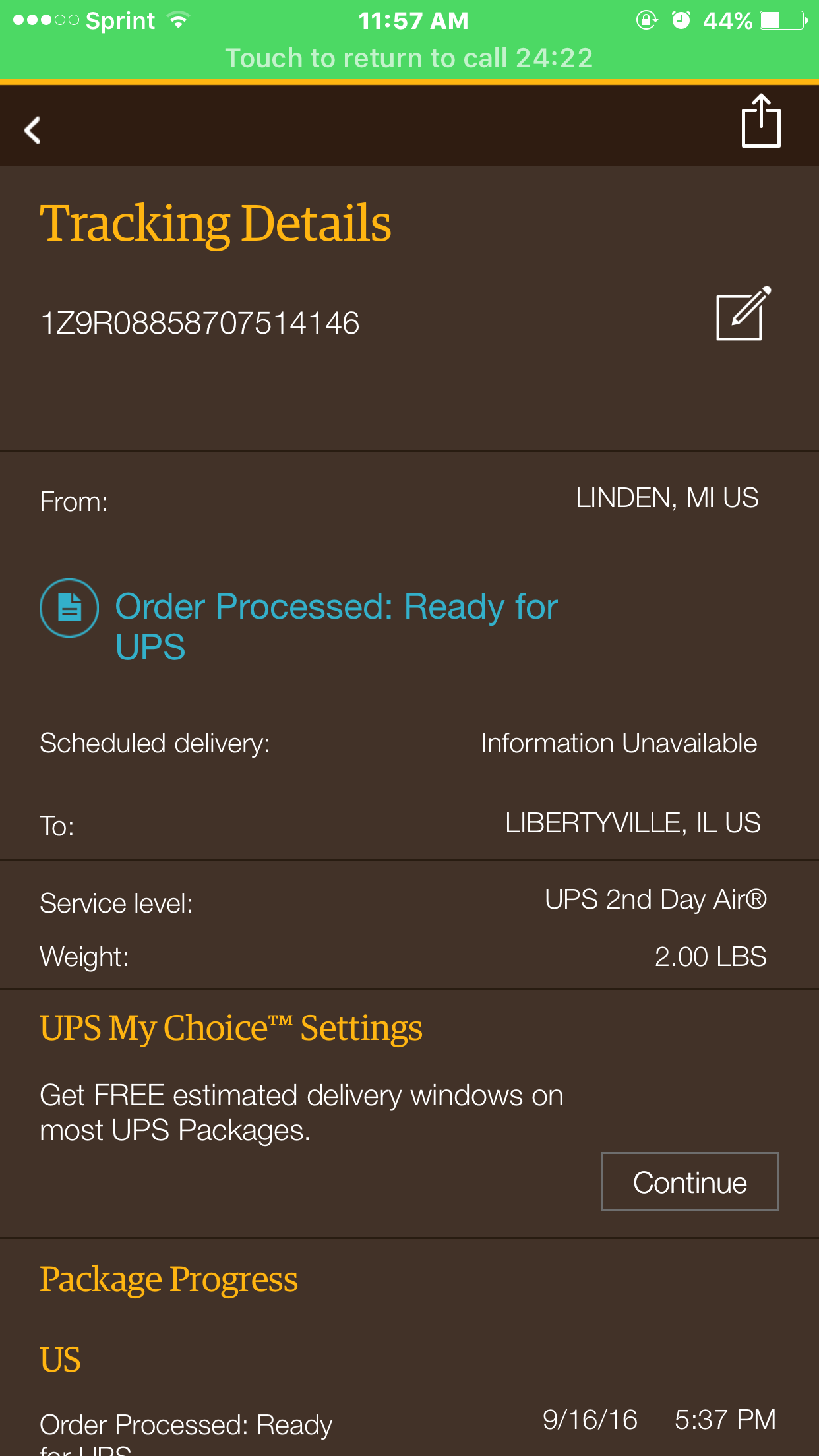
Task: Return to the ongoing call
Action: (409, 58)
